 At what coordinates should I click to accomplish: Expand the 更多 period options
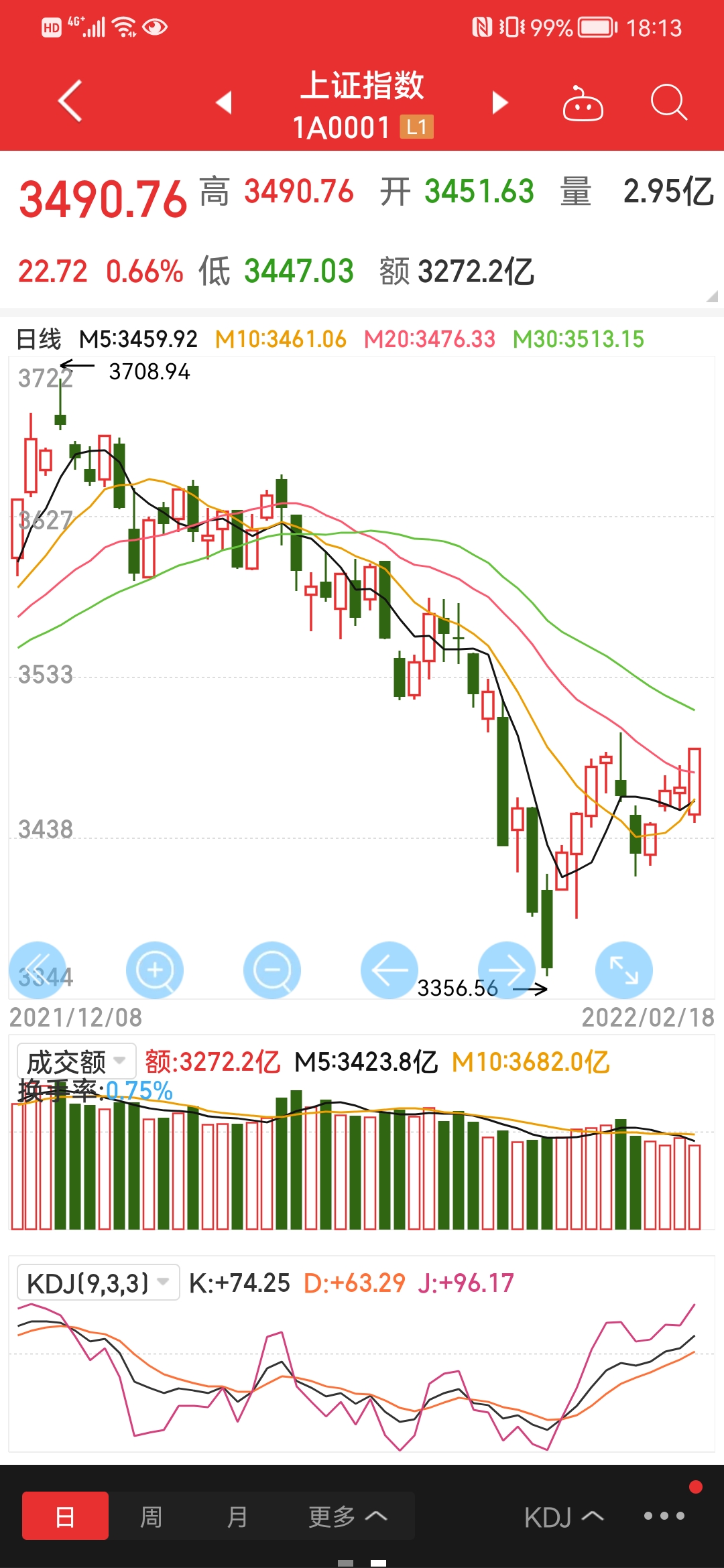pyautogui.click(x=347, y=1515)
